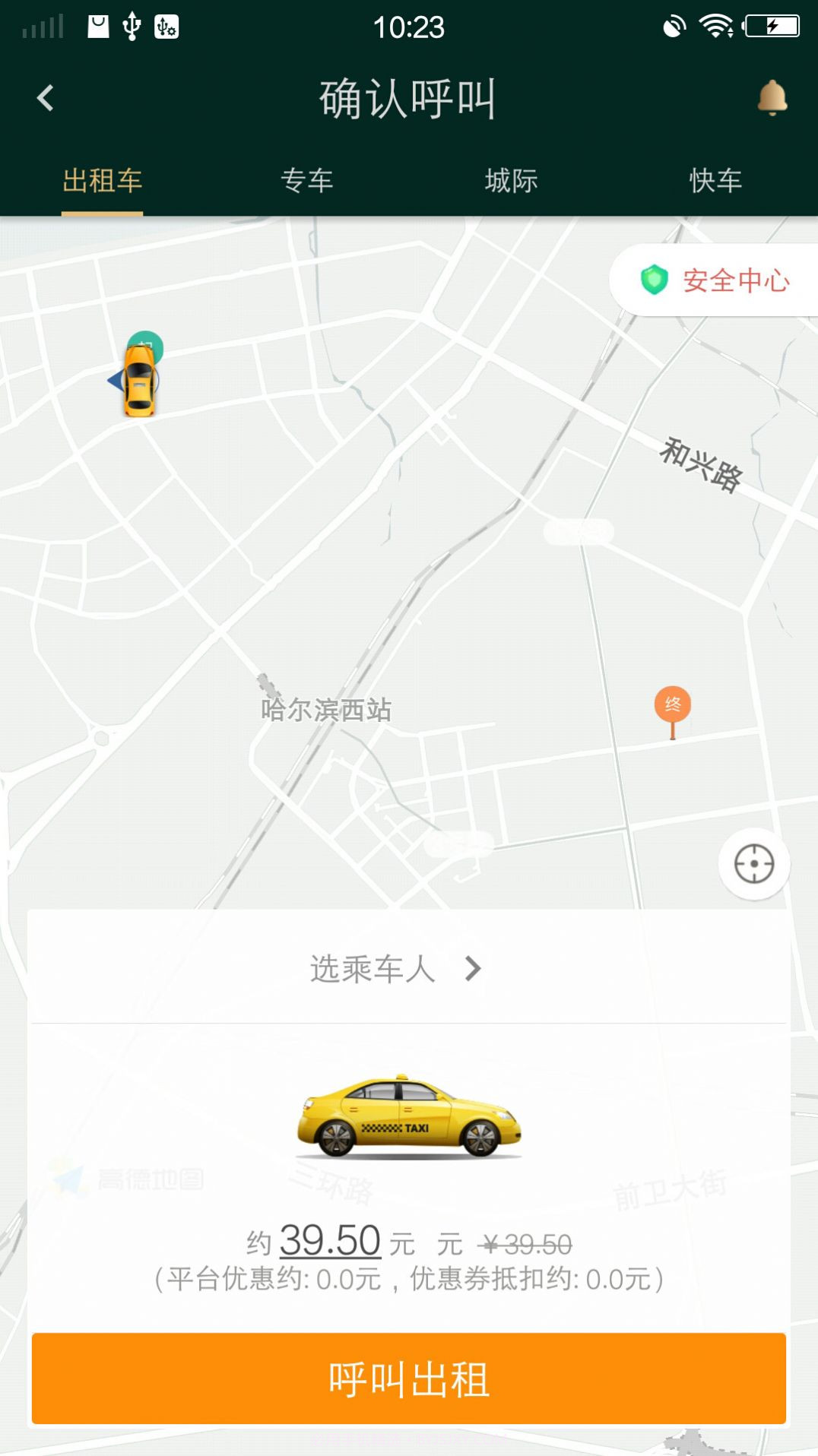
Task: Open 安全中心
Action: (x=736, y=280)
